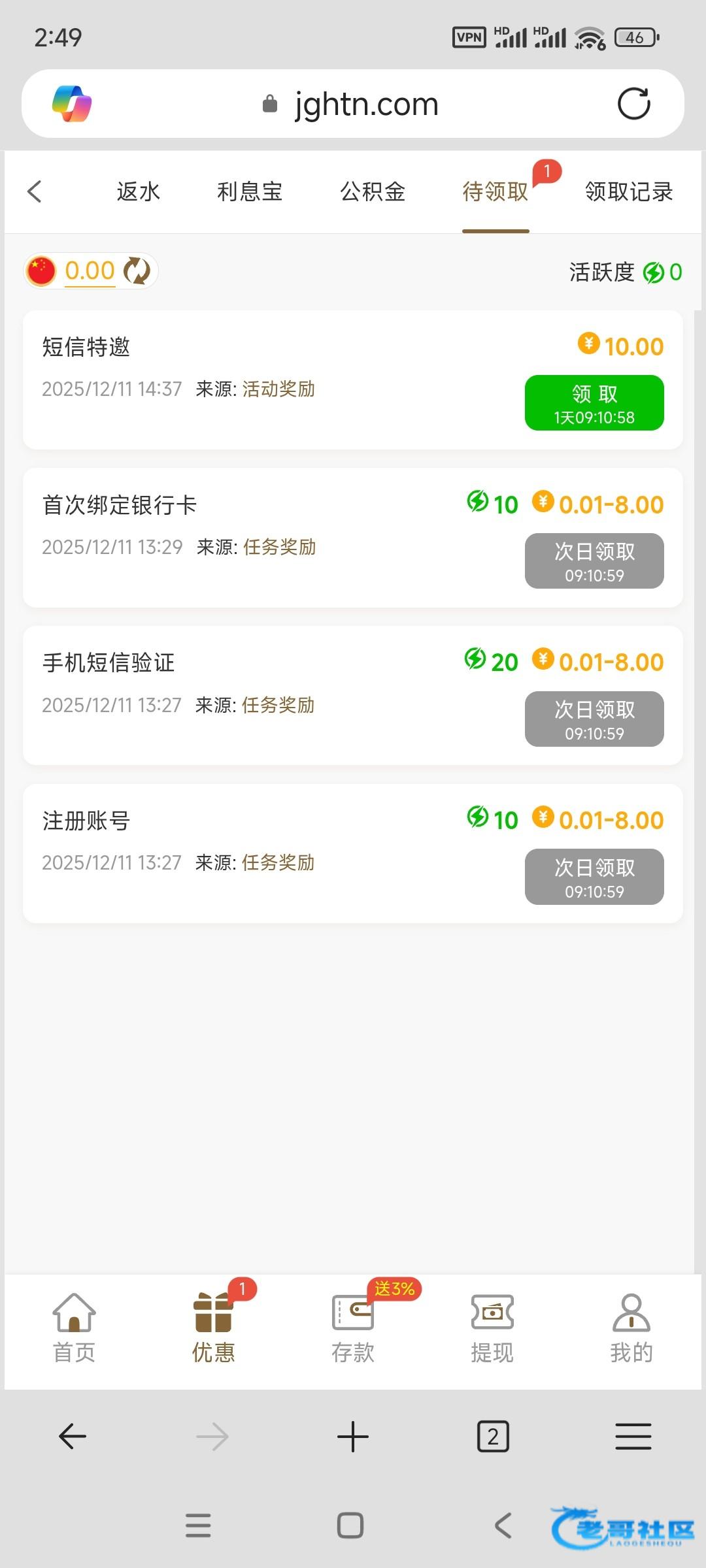Tap the jghtn.com address bar

coord(366,104)
